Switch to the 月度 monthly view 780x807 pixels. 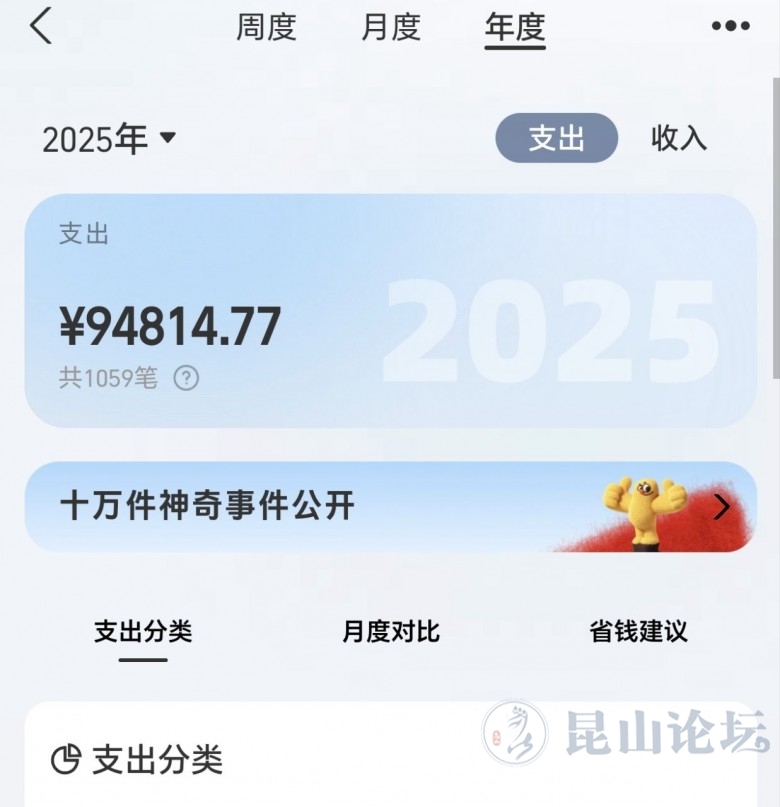tap(390, 27)
